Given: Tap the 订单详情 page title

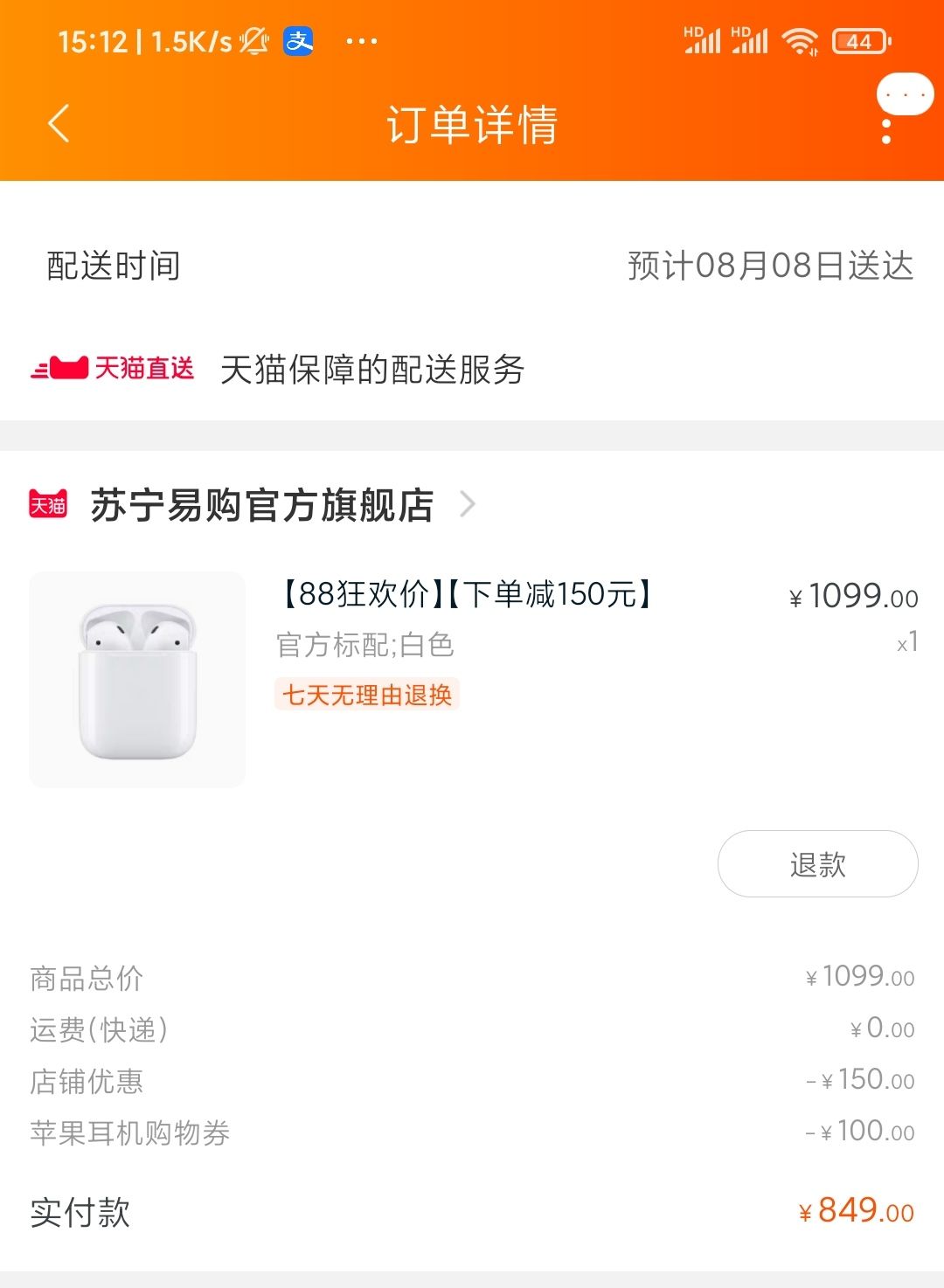Looking at the screenshot, I should click(x=472, y=125).
